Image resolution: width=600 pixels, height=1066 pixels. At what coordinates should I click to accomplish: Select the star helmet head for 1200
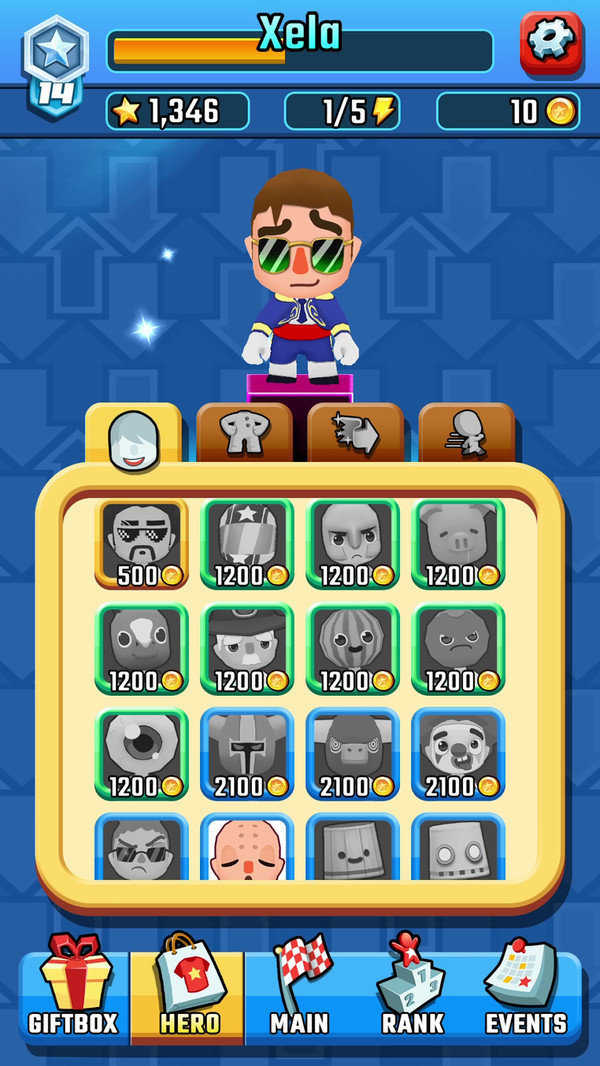[247, 544]
